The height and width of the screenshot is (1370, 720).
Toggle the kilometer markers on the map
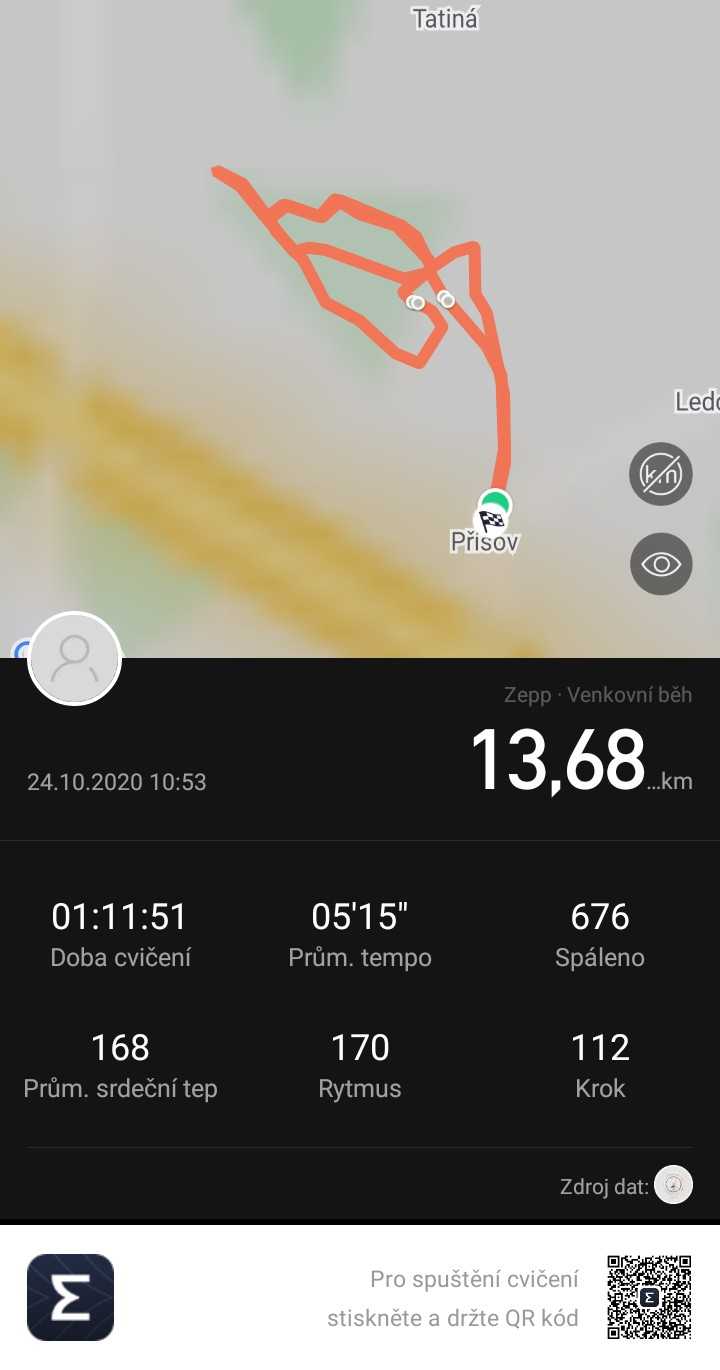click(661, 474)
